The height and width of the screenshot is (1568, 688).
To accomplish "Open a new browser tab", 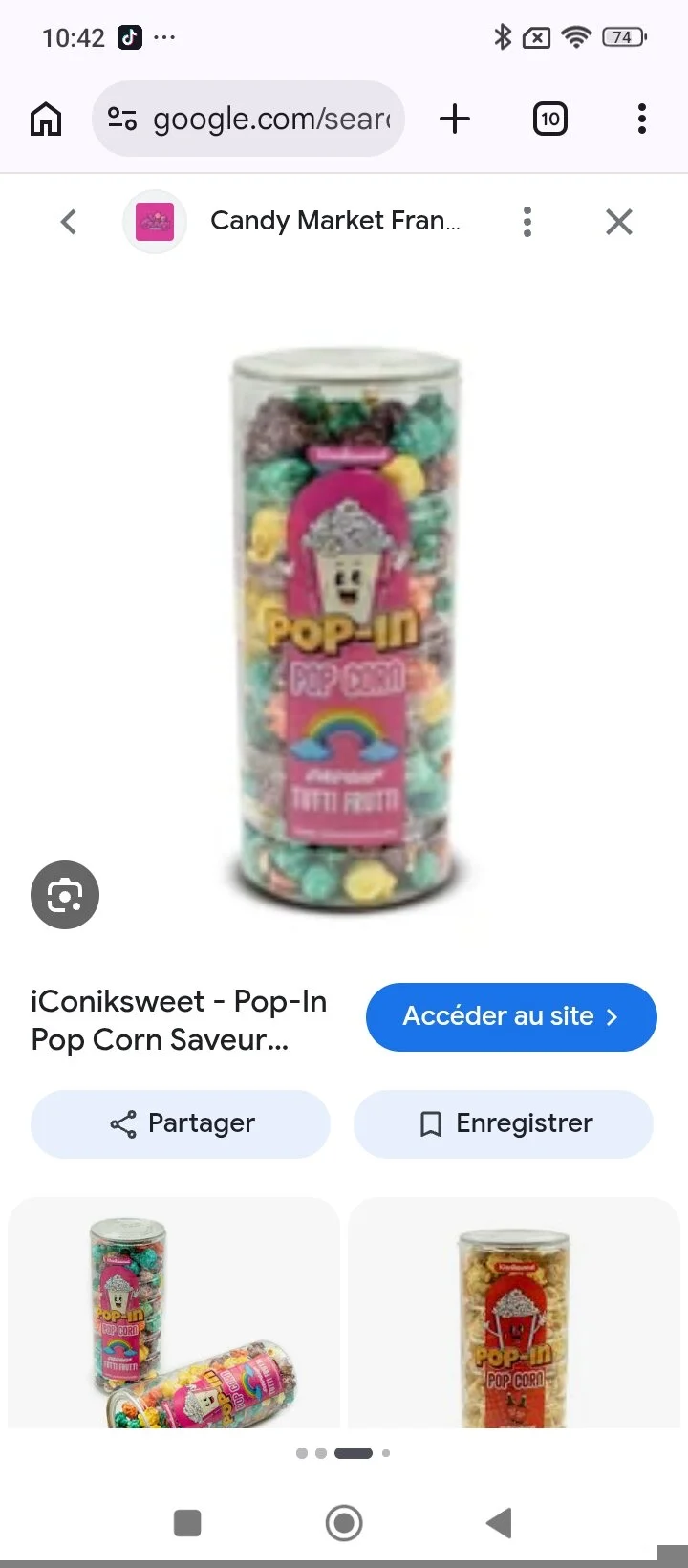I will tap(455, 119).
